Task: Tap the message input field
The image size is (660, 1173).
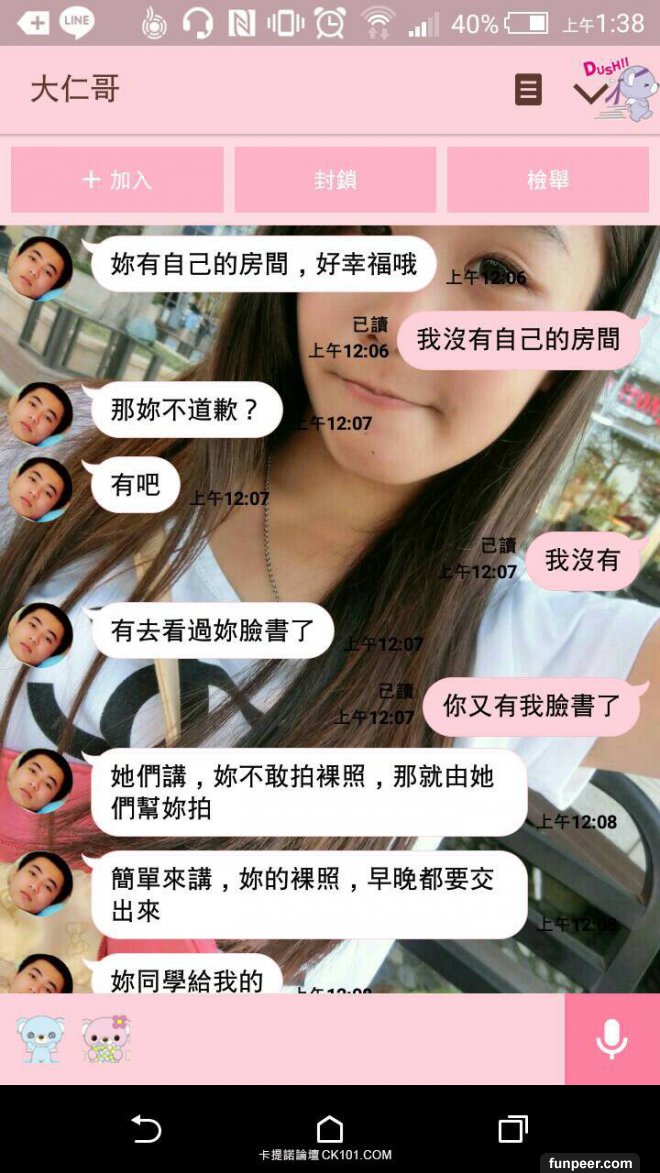Action: pos(340,1039)
